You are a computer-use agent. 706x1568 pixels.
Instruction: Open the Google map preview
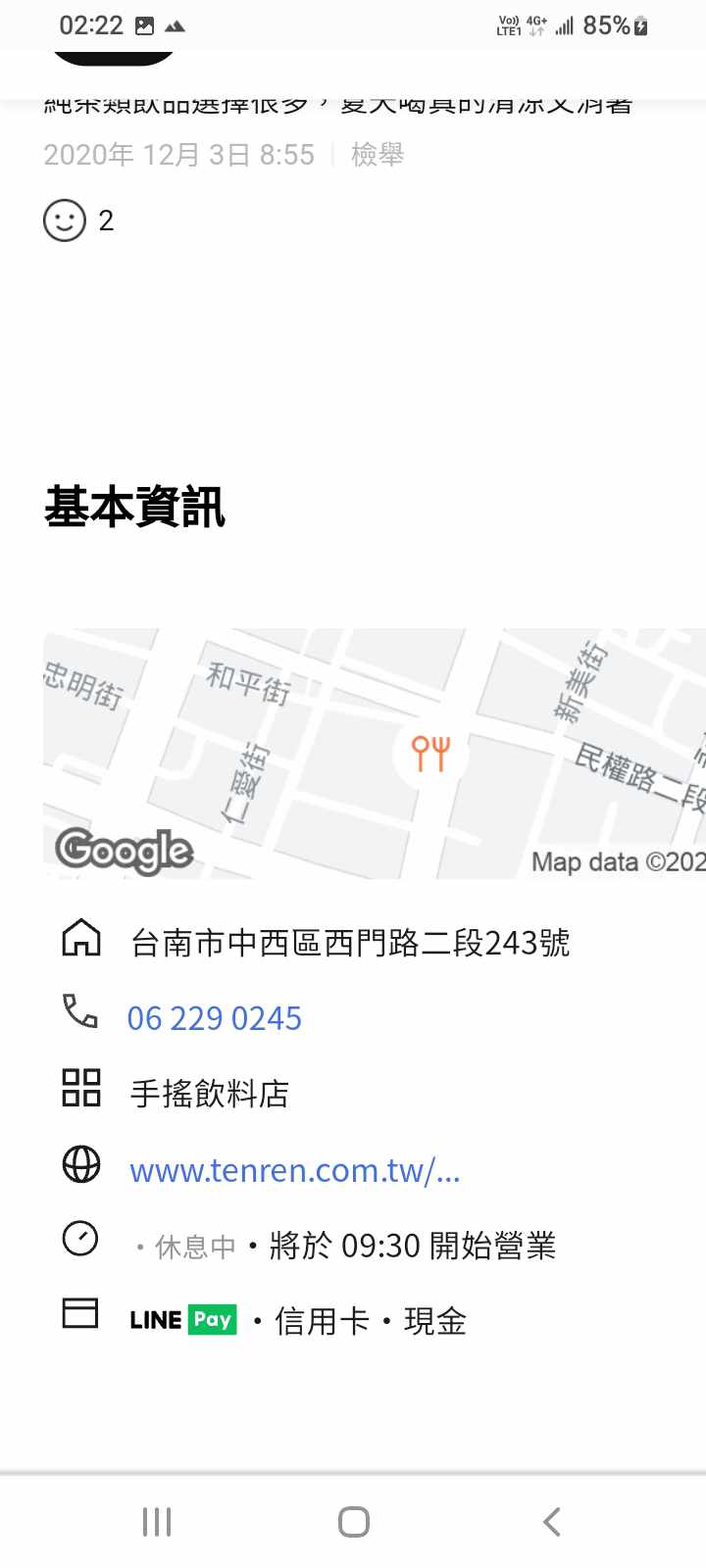coord(375,753)
